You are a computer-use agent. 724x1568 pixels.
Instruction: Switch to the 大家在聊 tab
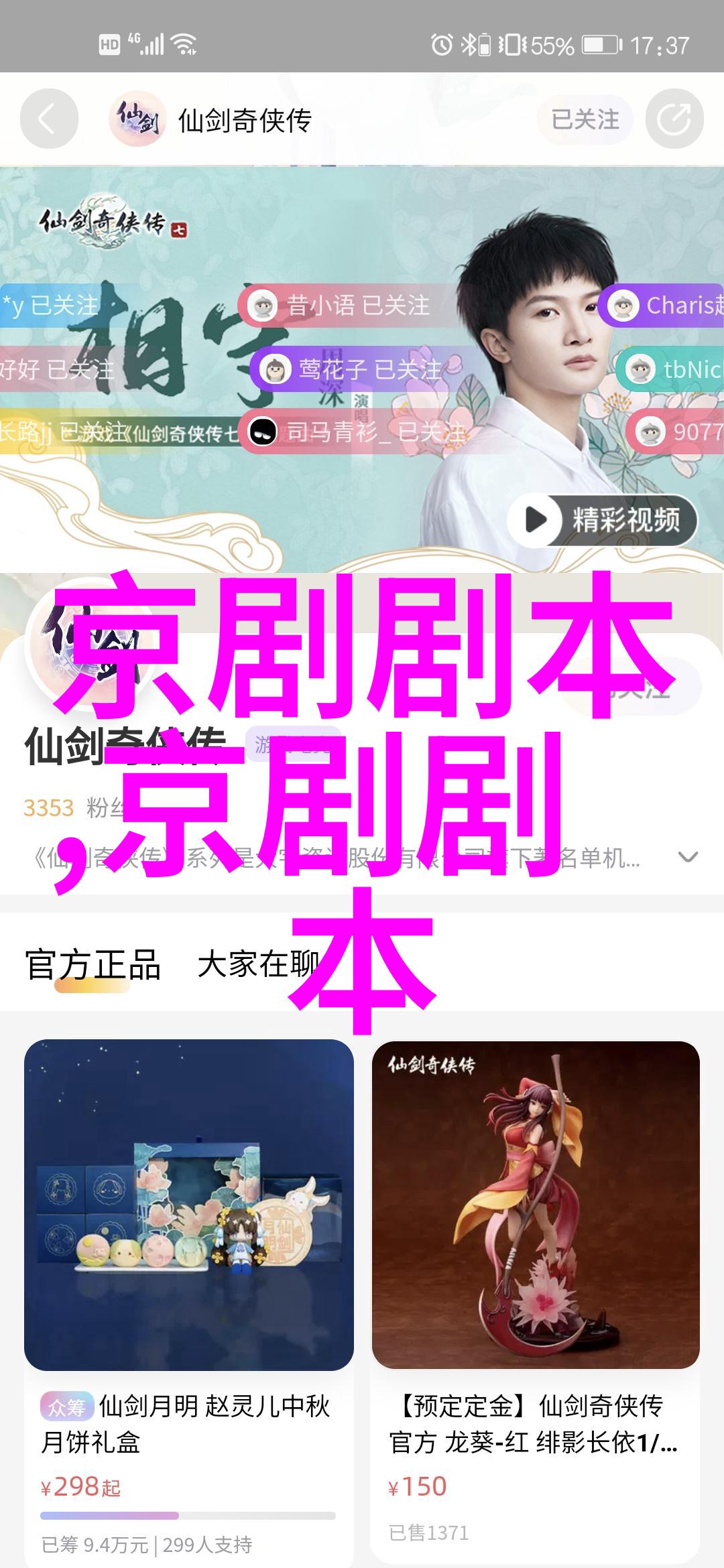point(258,966)
